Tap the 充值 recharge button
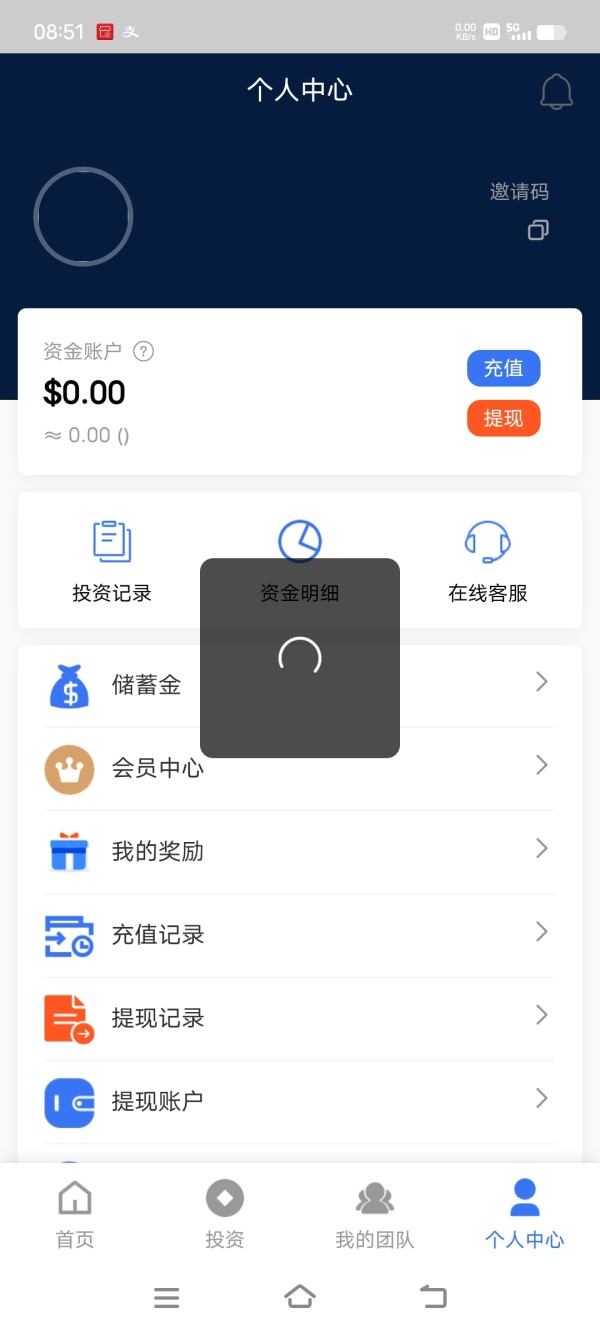Screen dimensions: 600x1333 pyautogui.click(x=503, y=368)
